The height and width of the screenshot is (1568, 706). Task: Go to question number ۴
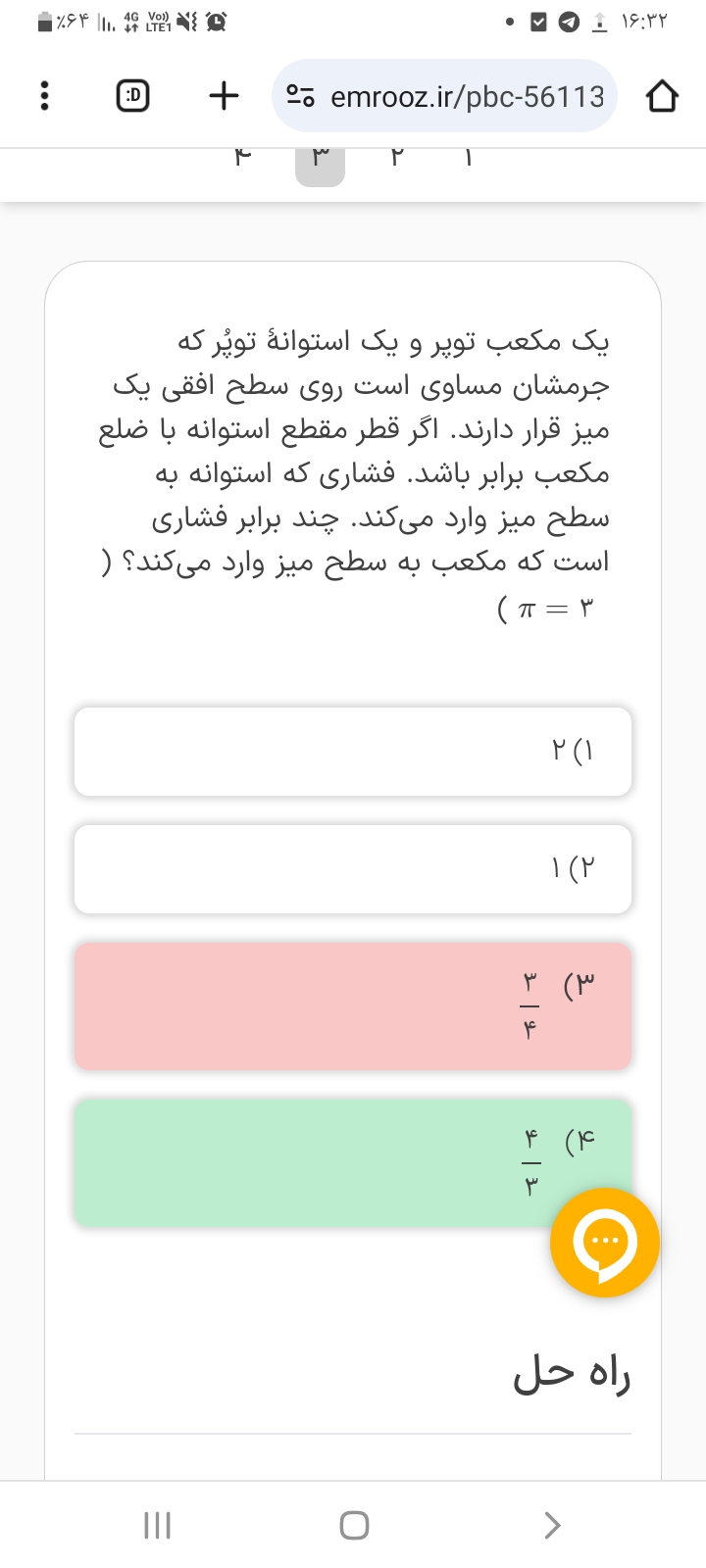(x=243, y=159)
